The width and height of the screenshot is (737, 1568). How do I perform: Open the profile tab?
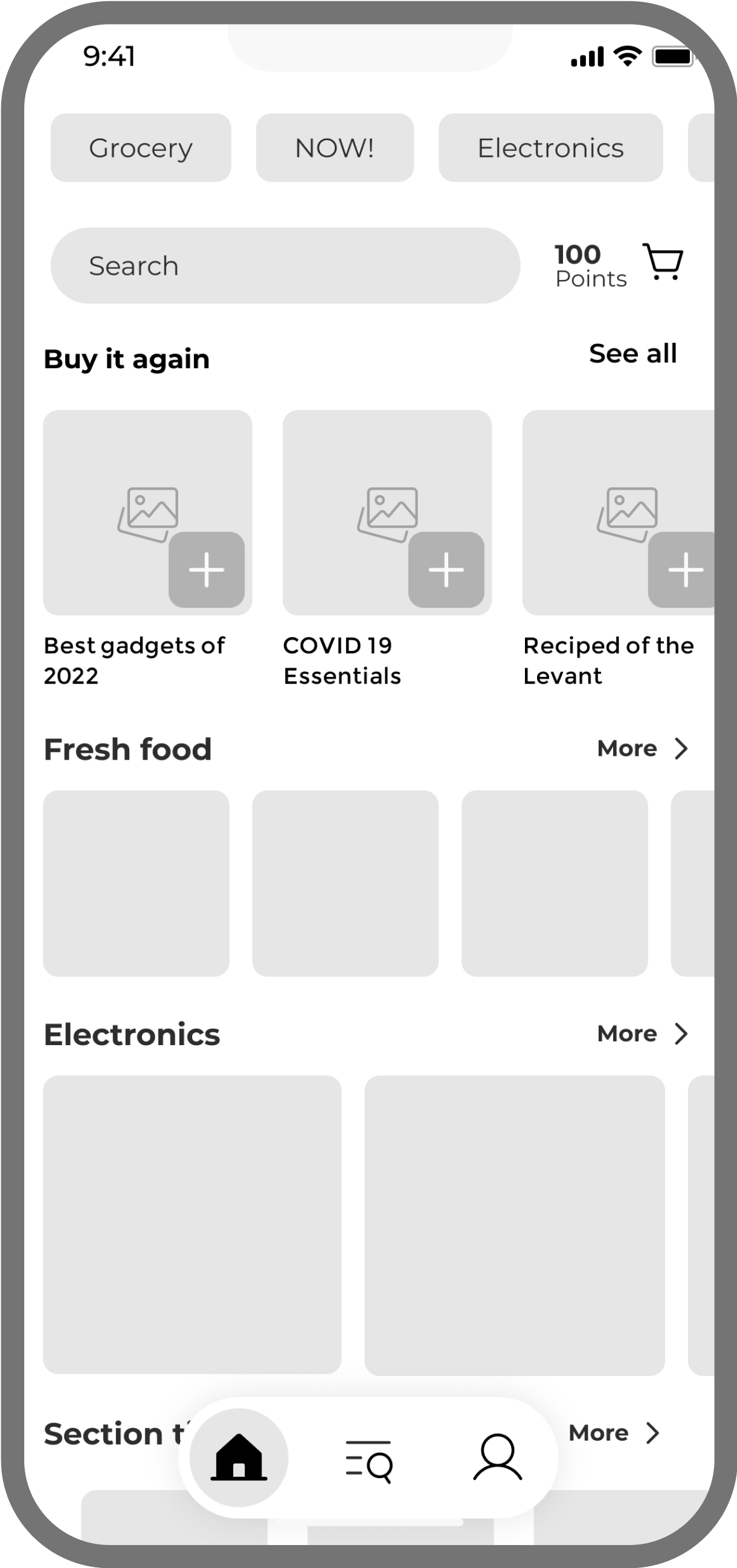[498, 1458]
